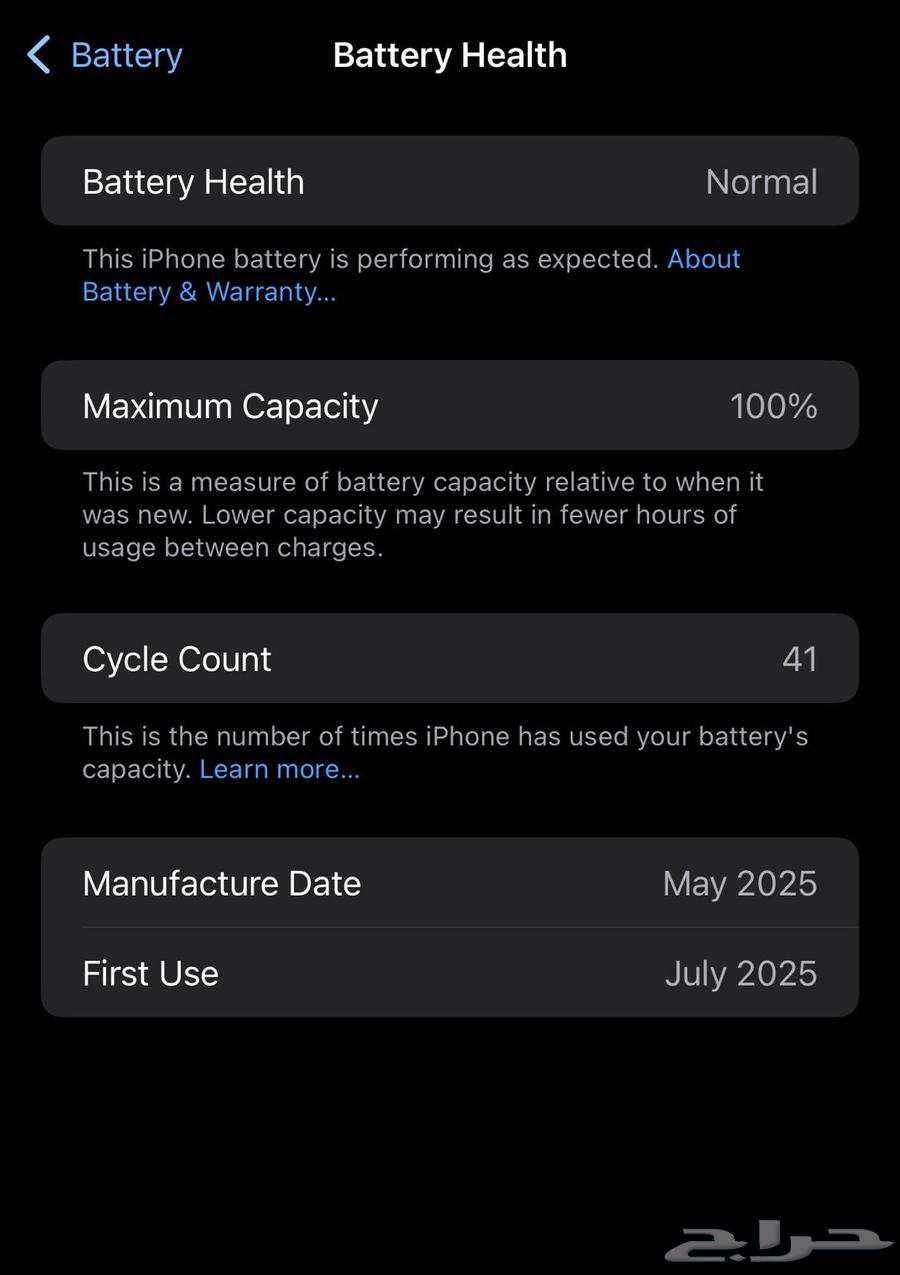Select the Battery Health status row
This screenshot has height=1275, width=900.
pyautogui.click(x=450, y=181)
